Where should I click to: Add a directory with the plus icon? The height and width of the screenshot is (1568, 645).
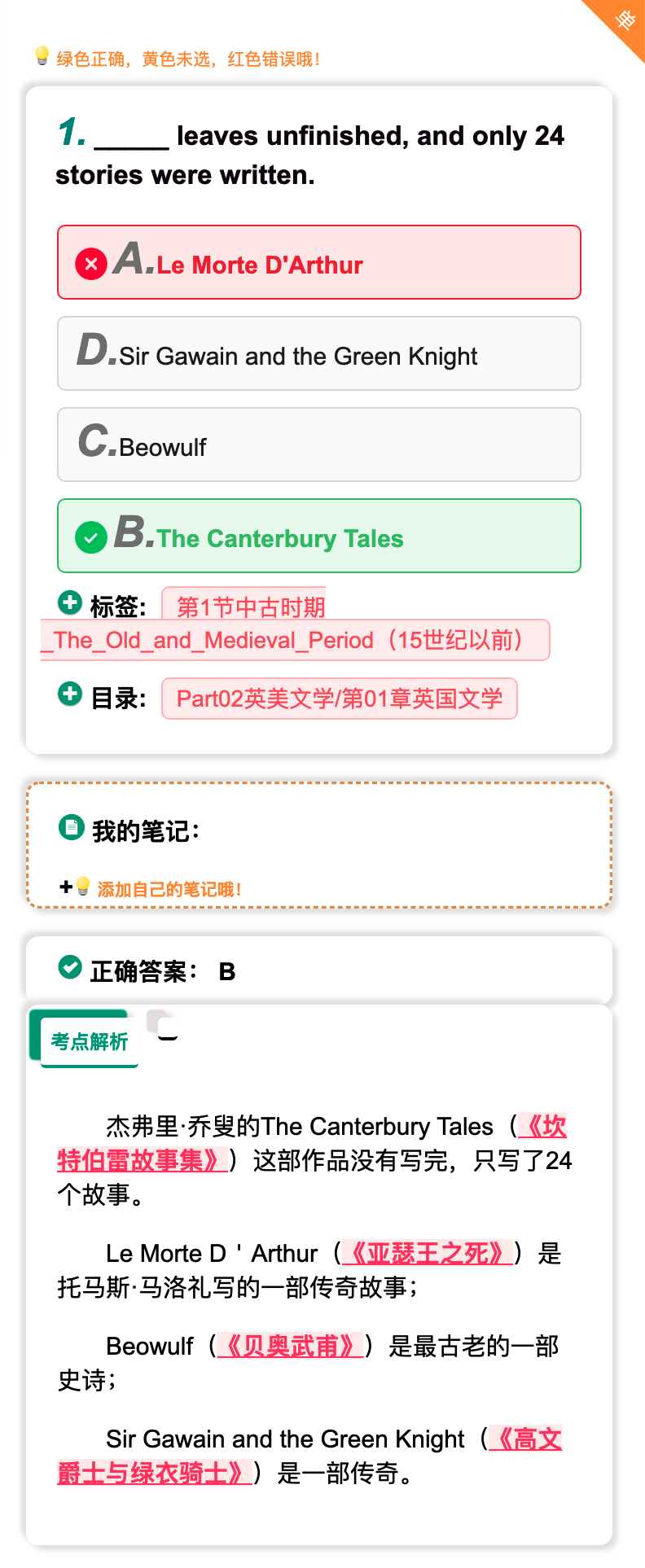70,694
